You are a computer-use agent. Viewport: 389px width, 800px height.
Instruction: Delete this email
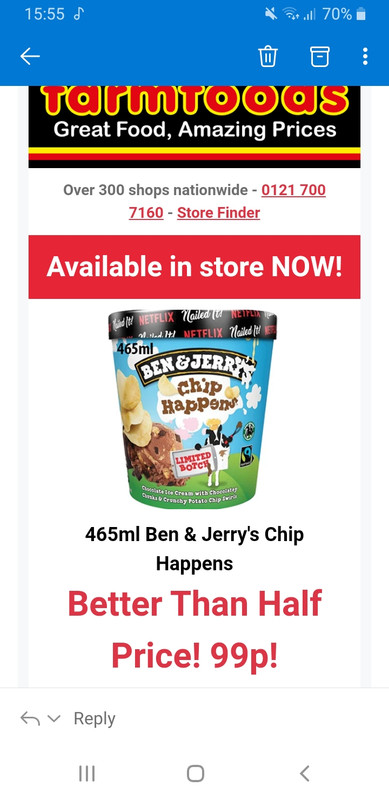pyautogui.click(x=268, y=56)
